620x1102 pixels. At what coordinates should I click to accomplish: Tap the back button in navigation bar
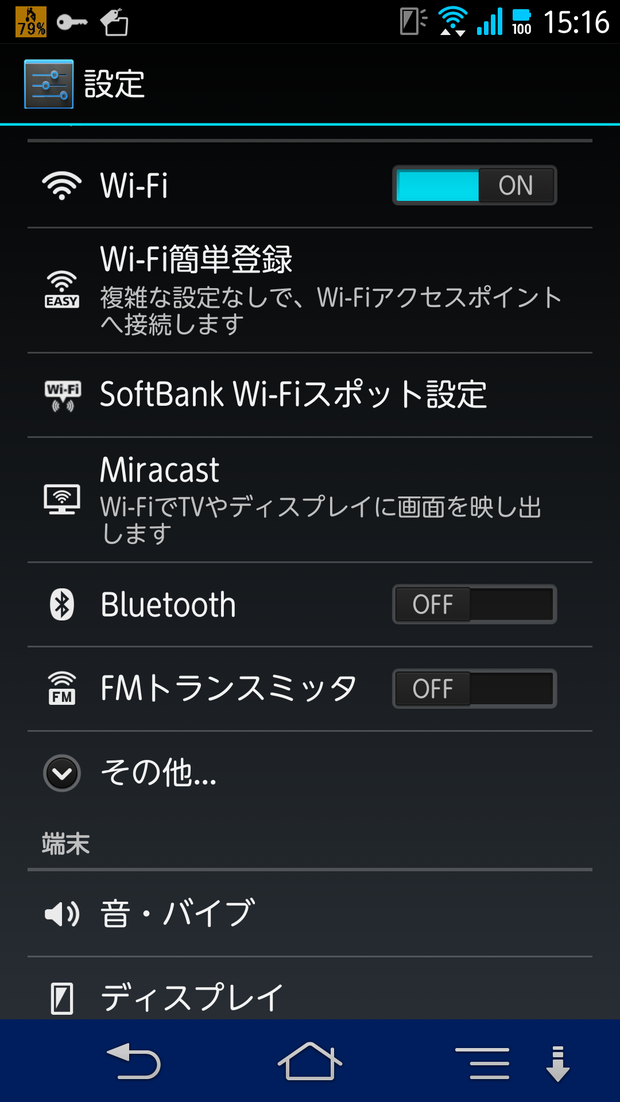(134, 1061)
